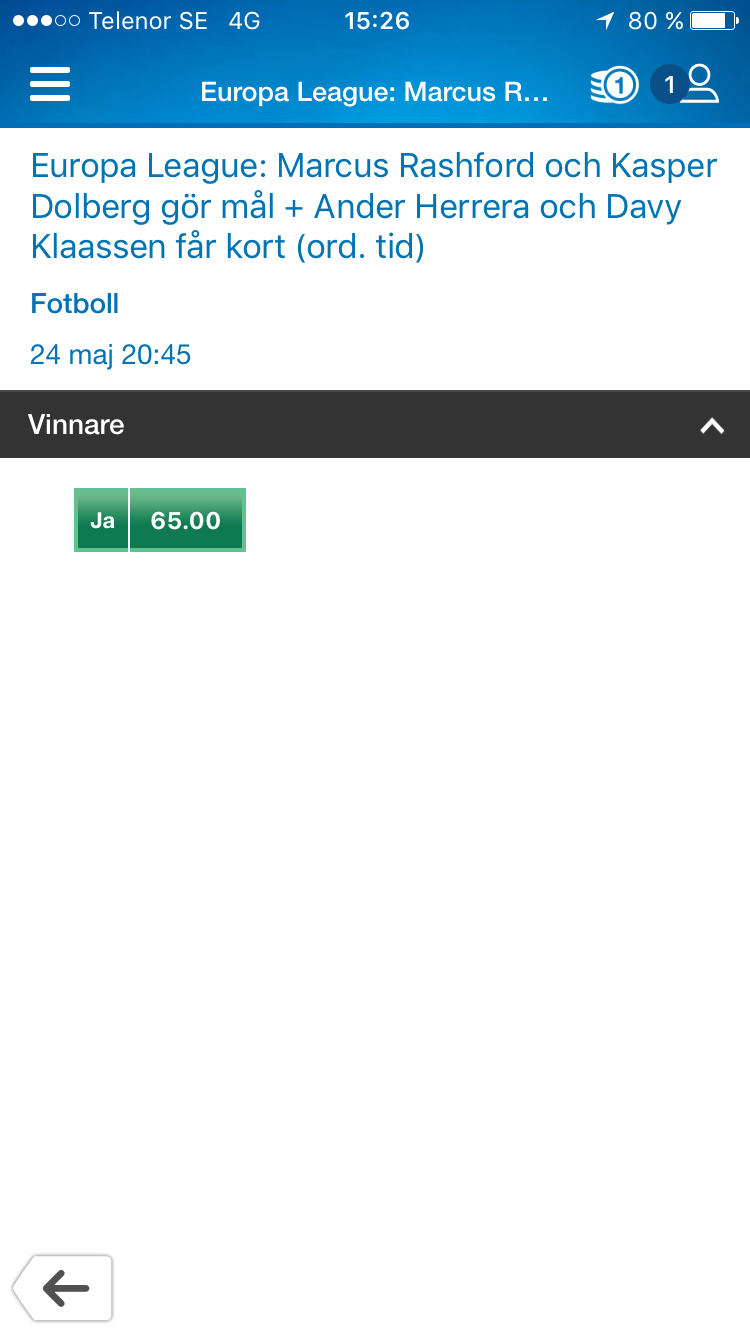Open the Fotboll category link
Screen dimensions: 750x1334
point(75,304)
